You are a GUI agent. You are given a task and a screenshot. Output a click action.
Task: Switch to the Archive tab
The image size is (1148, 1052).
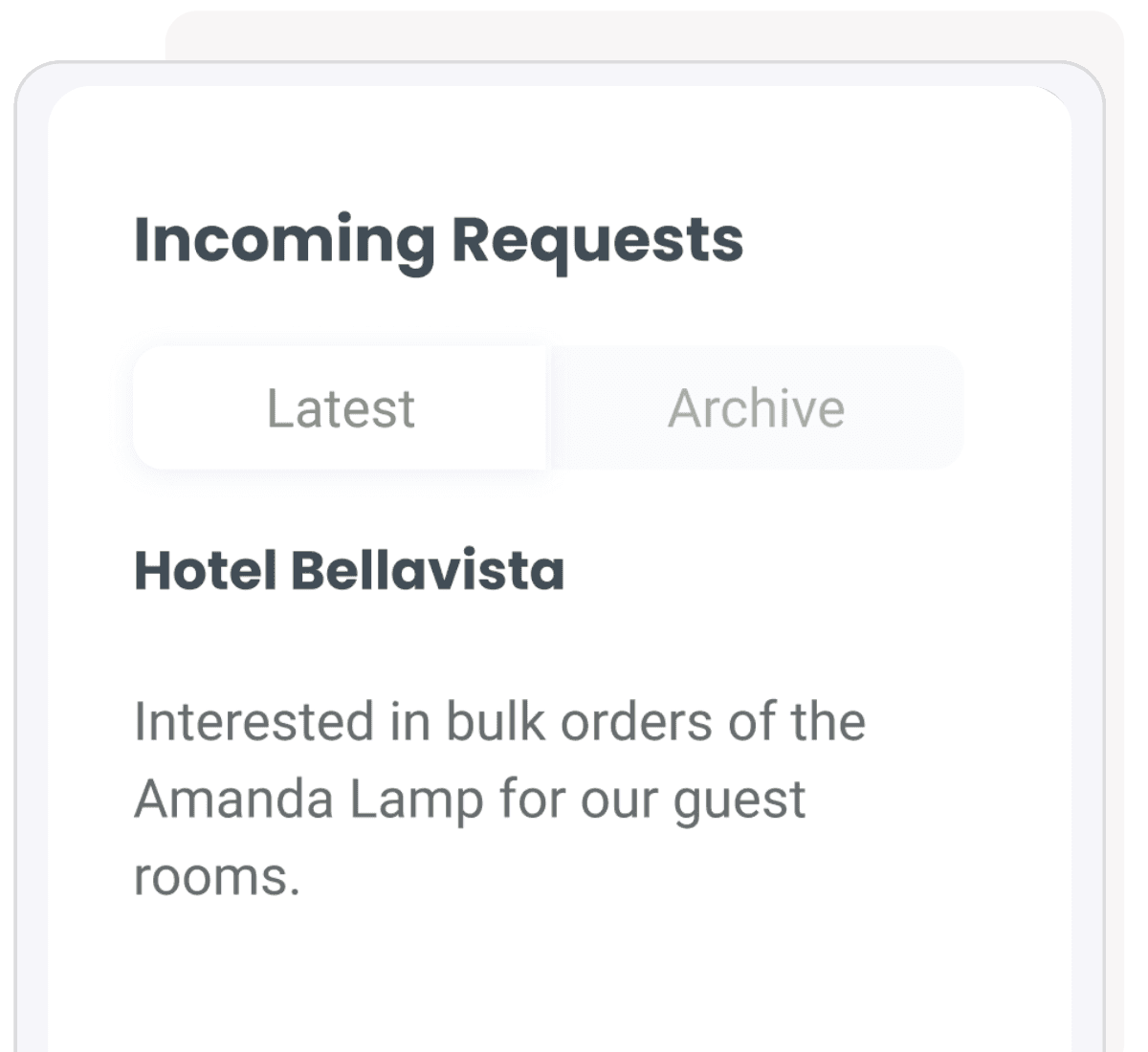pyautogui.click(x=756, y=408)
